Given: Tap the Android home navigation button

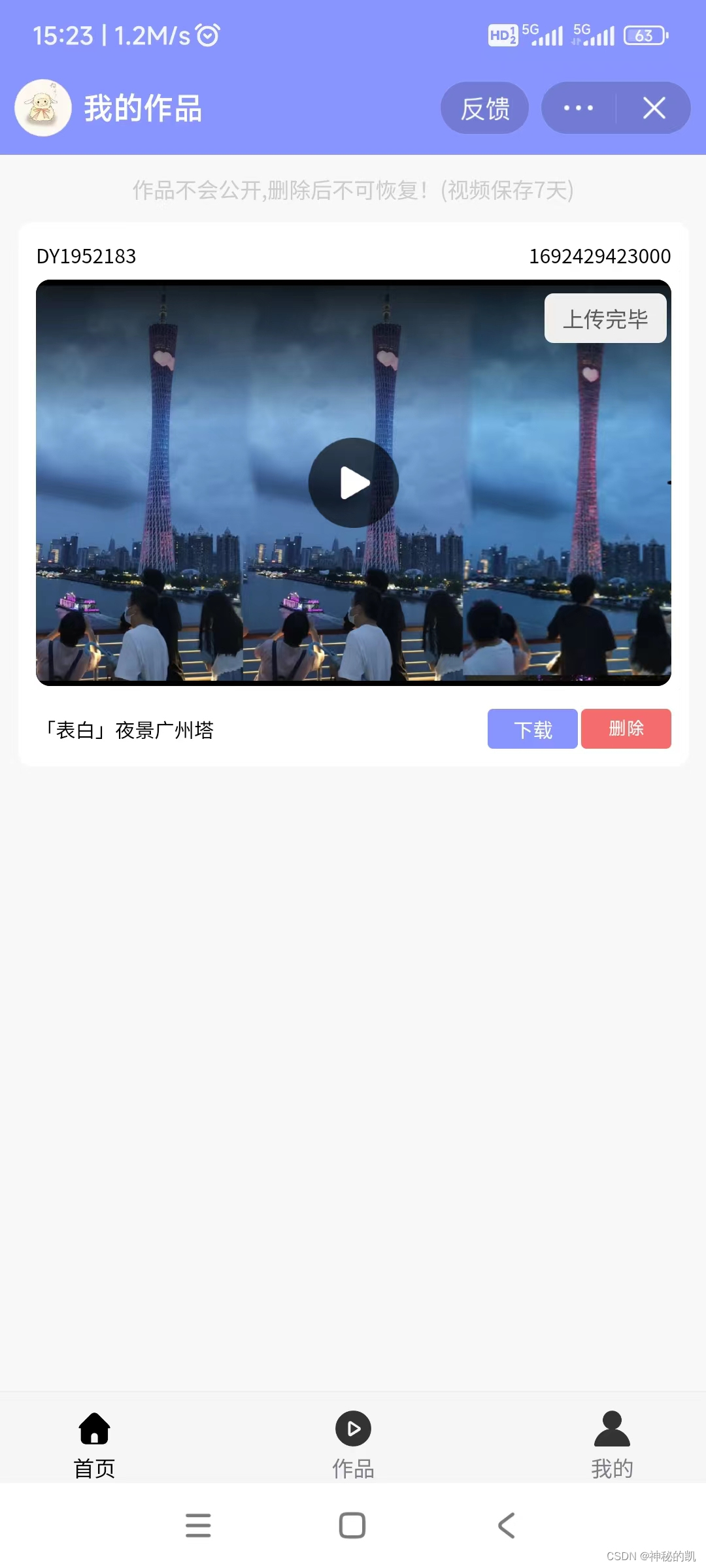Looking at the screenshot, I should coord(352,1526).
